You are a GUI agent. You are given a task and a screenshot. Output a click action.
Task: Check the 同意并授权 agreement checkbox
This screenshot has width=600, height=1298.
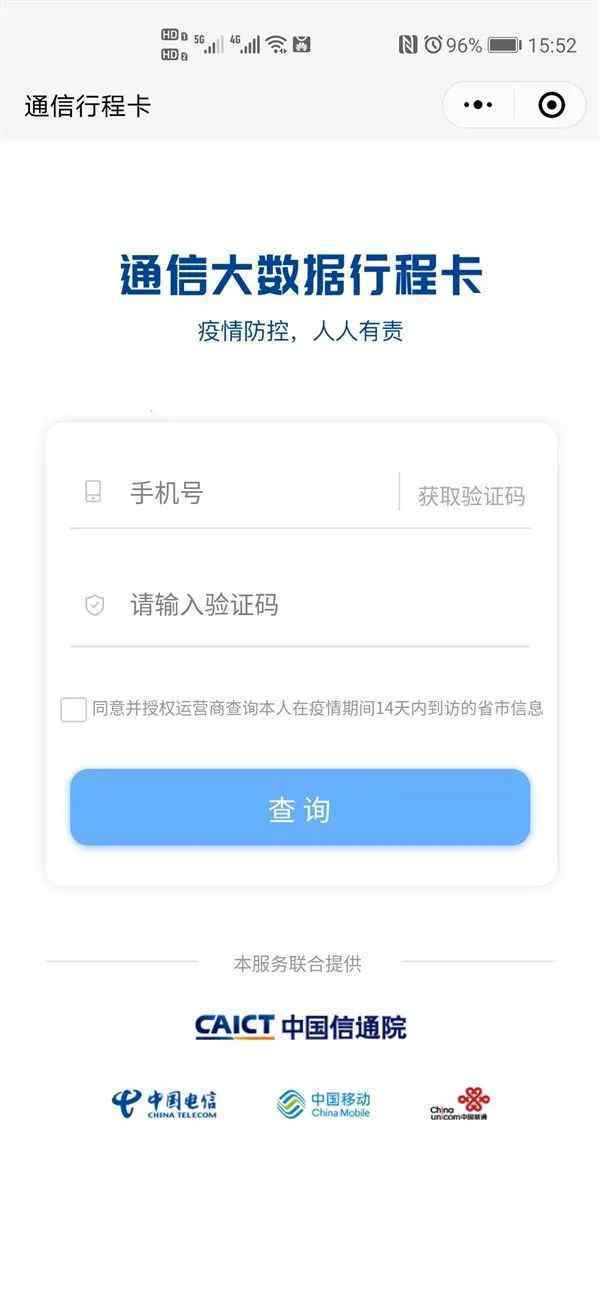coord(74,710)
